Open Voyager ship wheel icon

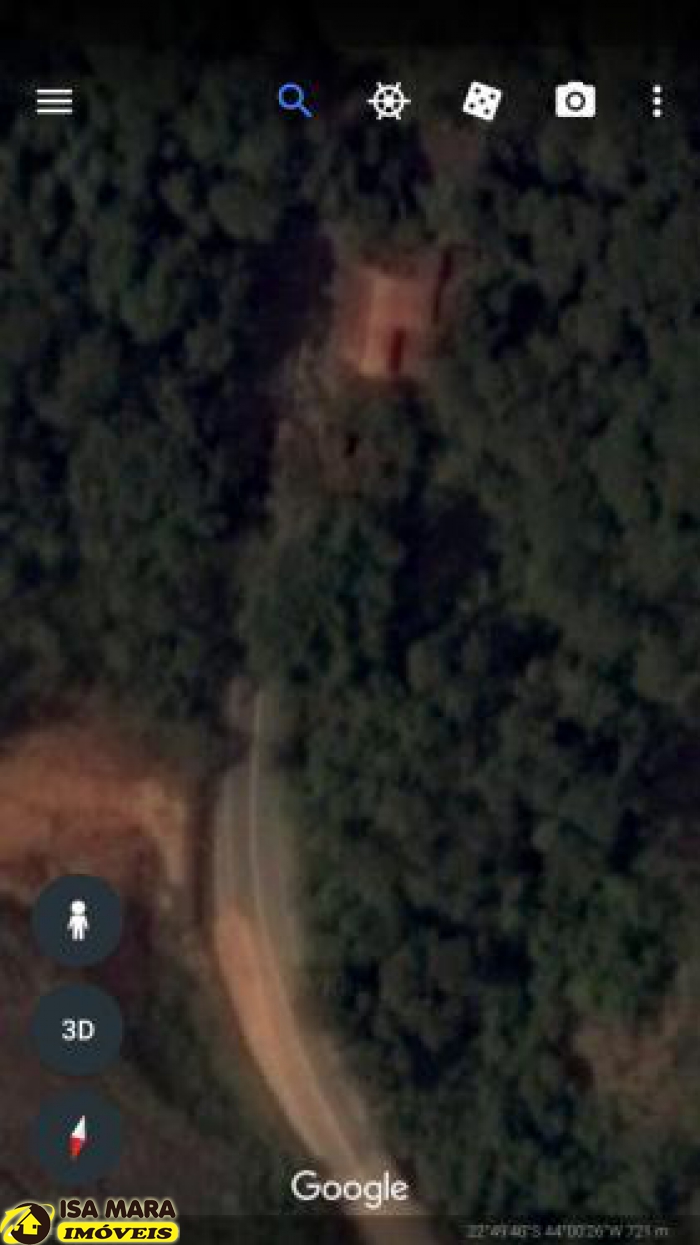[389, 101]
